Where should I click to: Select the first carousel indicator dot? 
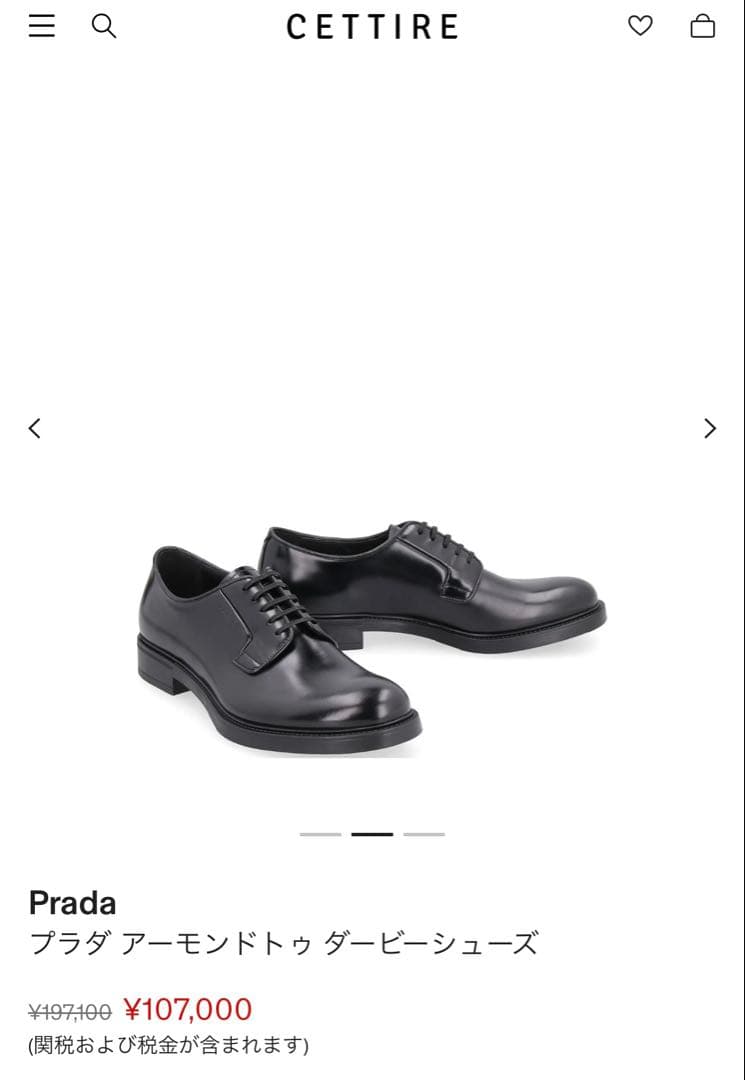pos(320,832)
